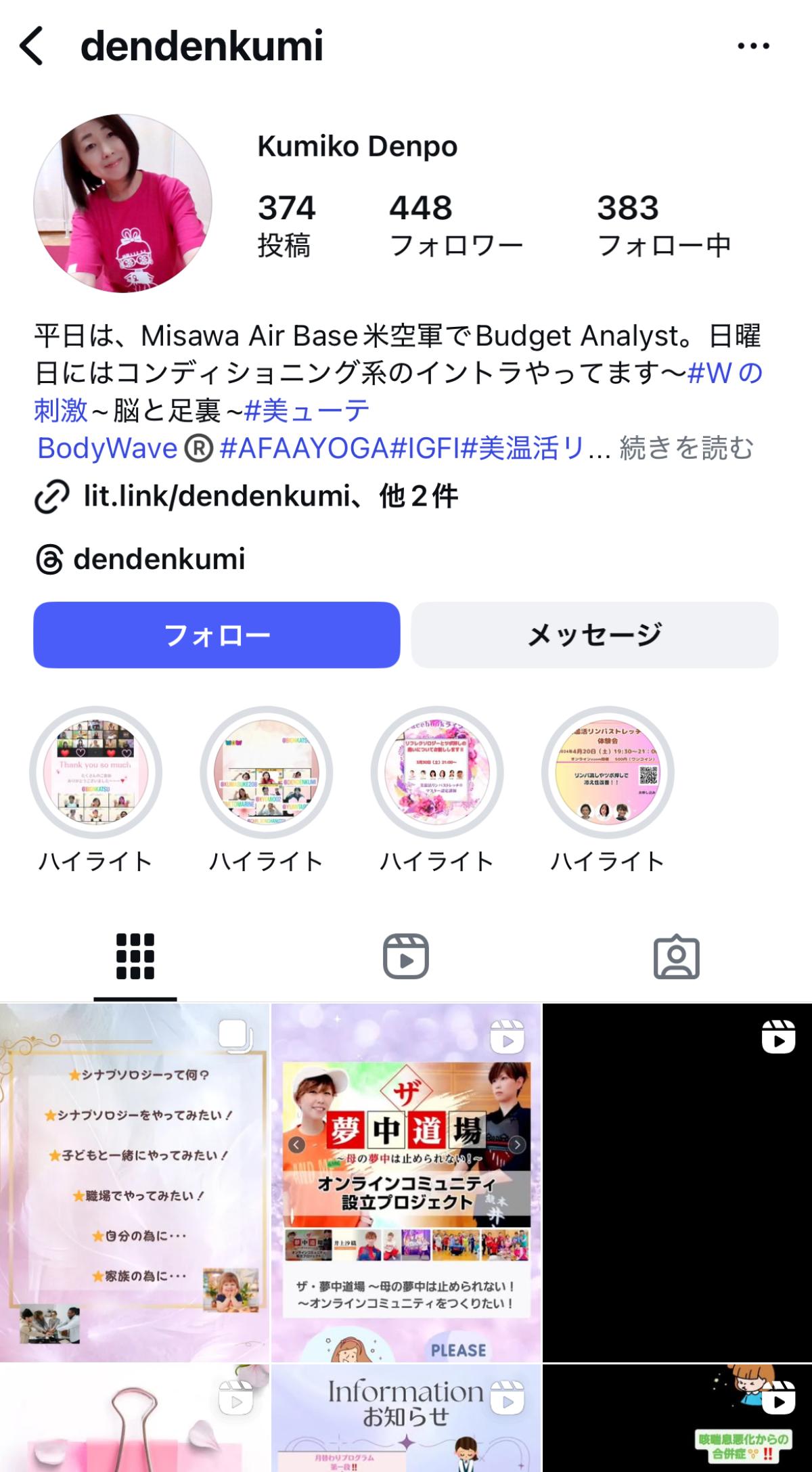Open the three-dot options menu
This screenshot has width=812, height=1472.
click(x=753, y=46)
